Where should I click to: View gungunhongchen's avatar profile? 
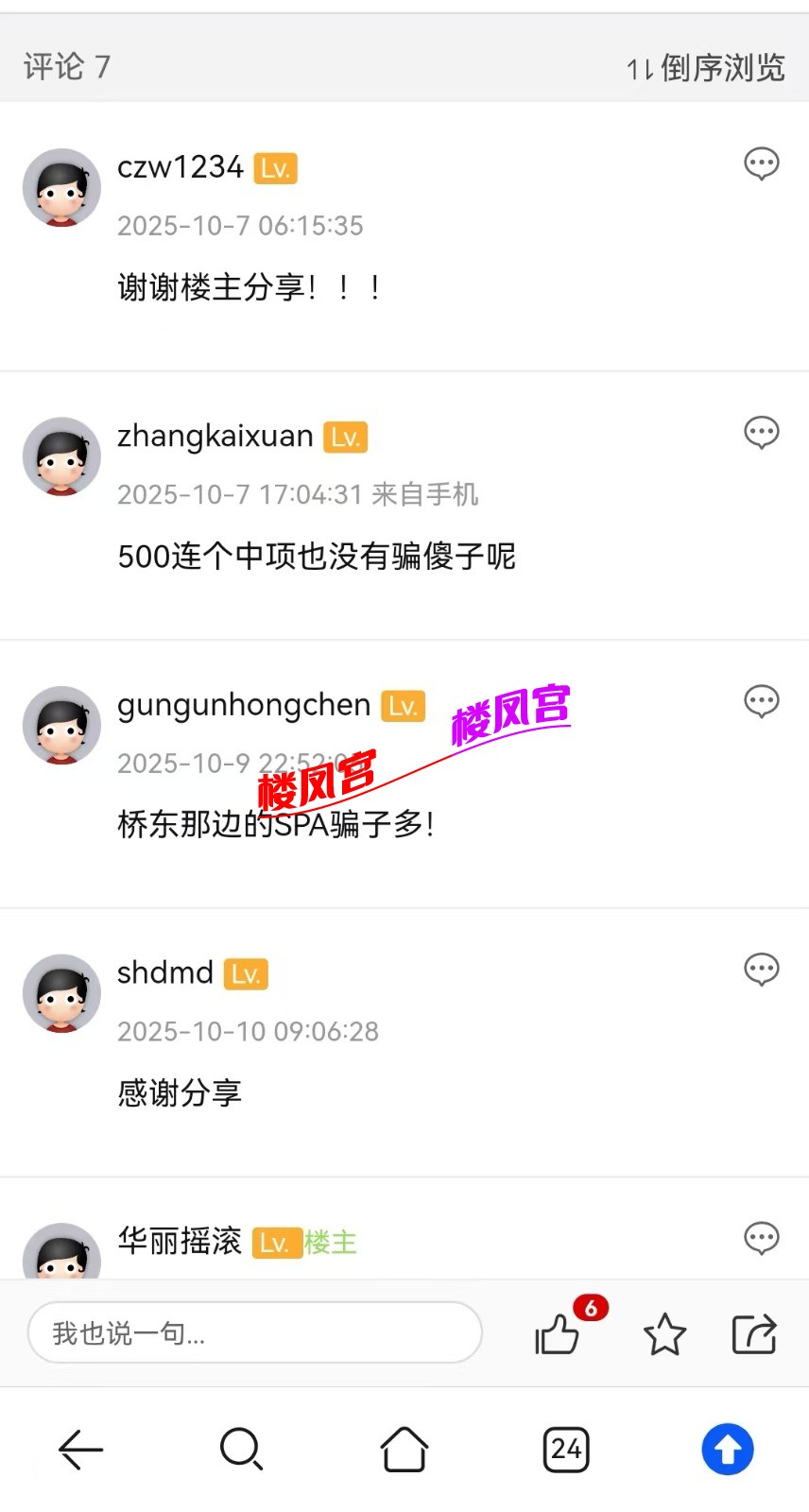point(61,725)
